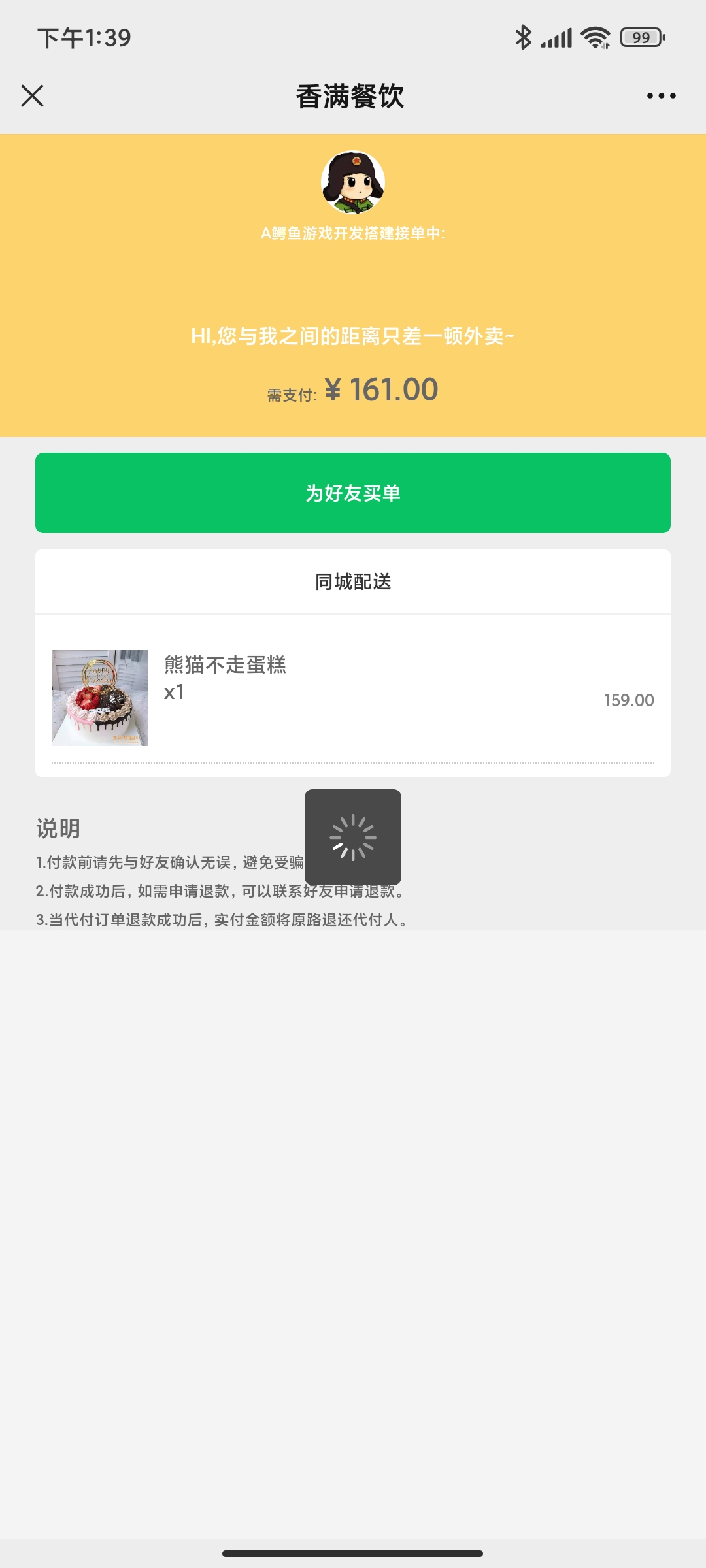Close the 香满餐饮 mini program page
The width and height of the screenshot is (706, 1568).
pos(32,95)
